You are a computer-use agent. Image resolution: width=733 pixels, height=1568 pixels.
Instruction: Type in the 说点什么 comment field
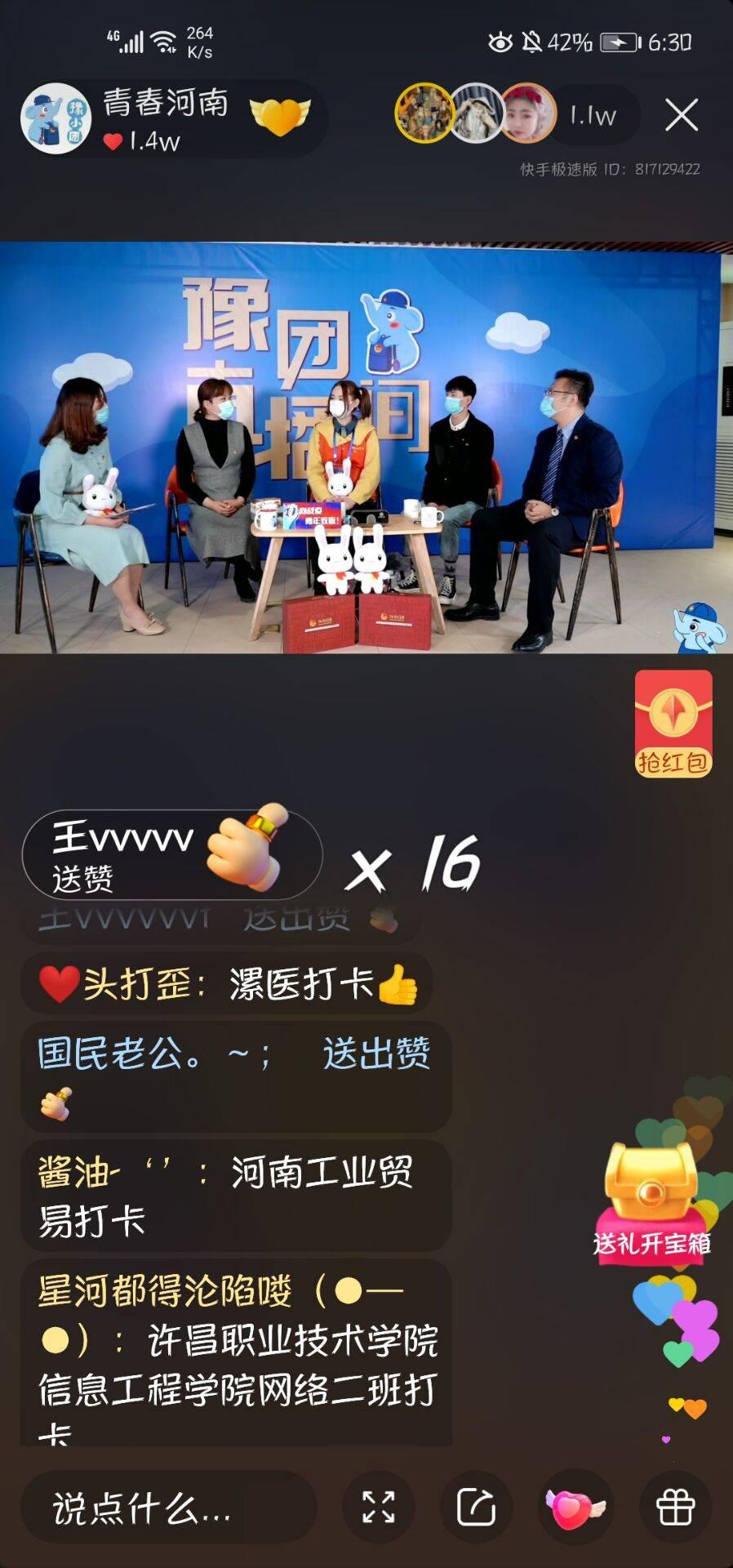(167, 1508)
